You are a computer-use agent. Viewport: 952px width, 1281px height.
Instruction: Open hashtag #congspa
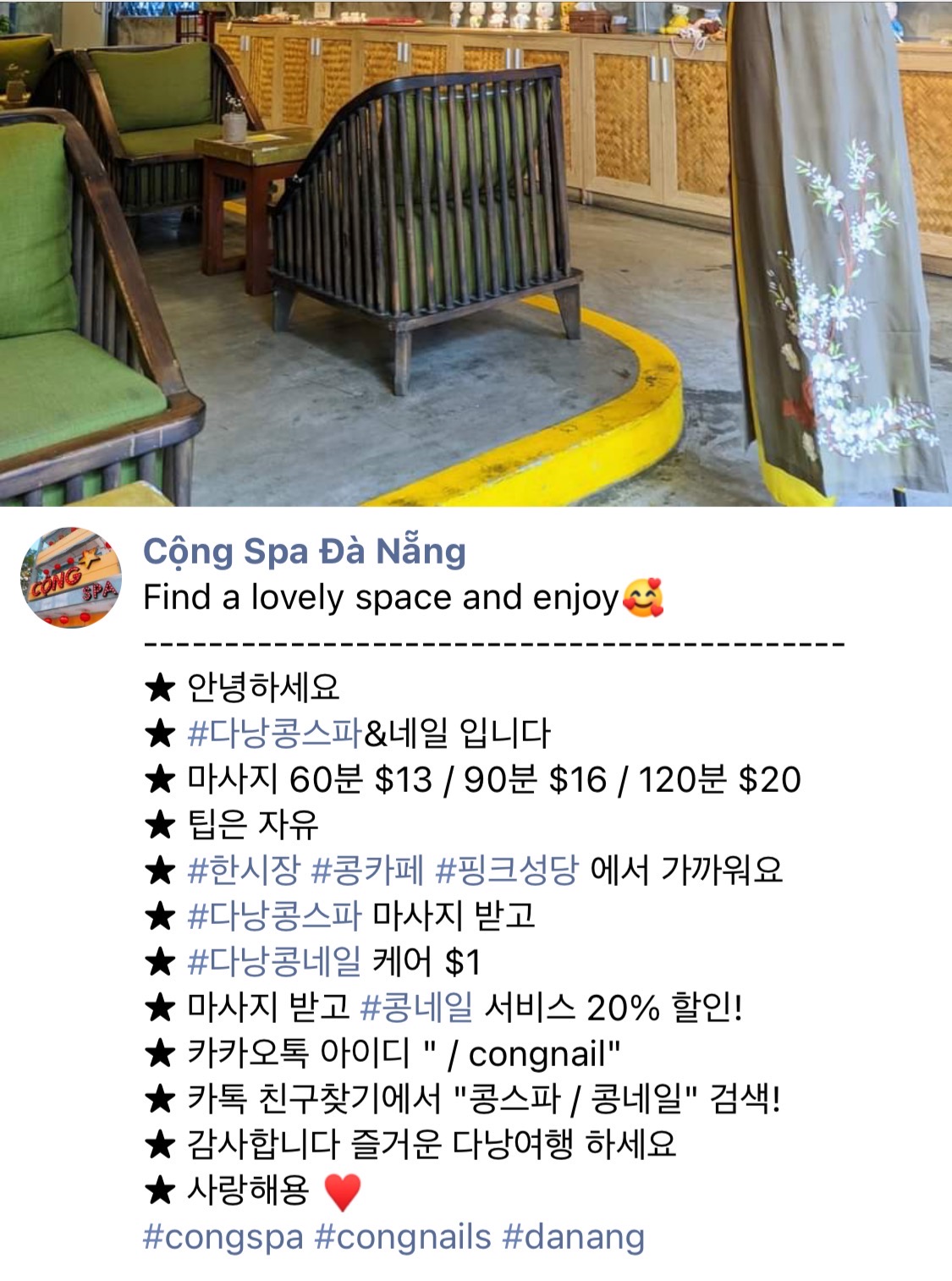click(x=223, y=1237)
